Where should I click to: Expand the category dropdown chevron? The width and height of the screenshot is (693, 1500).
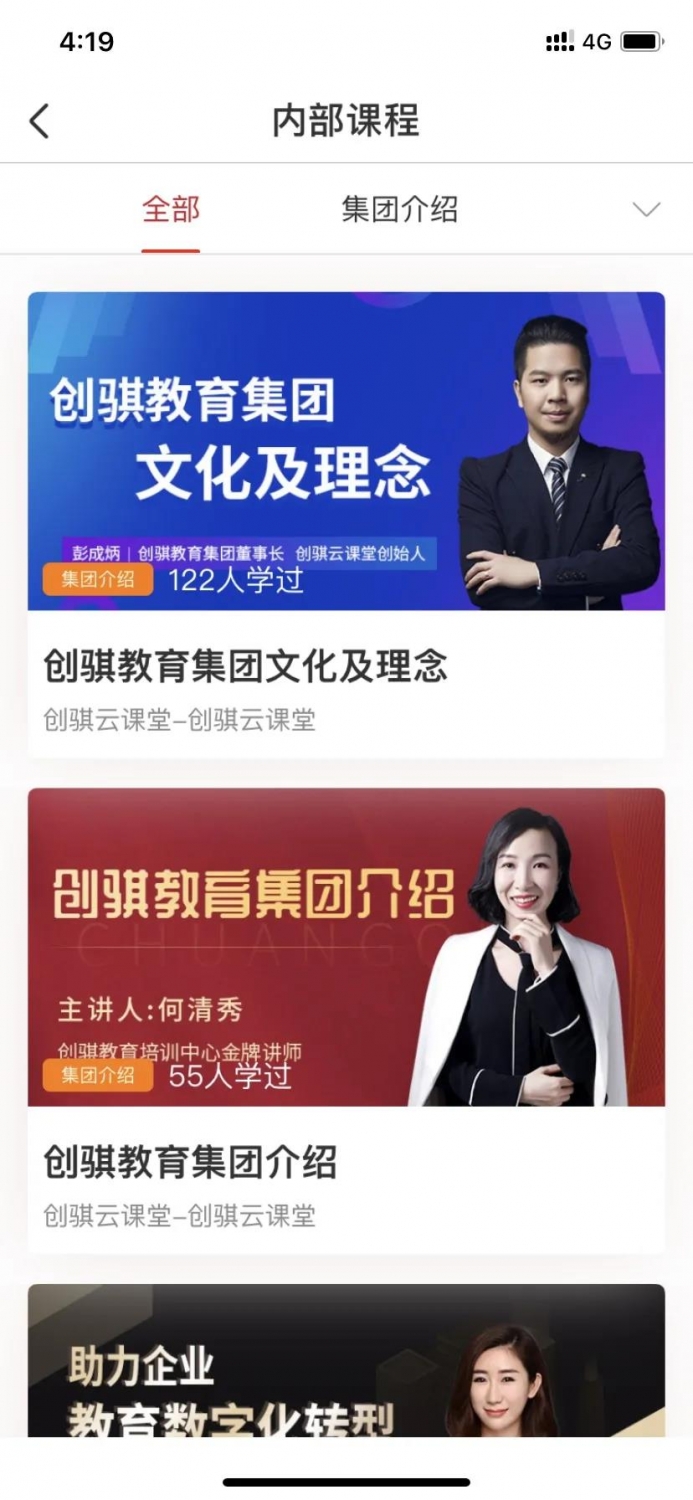click(647, 209)
